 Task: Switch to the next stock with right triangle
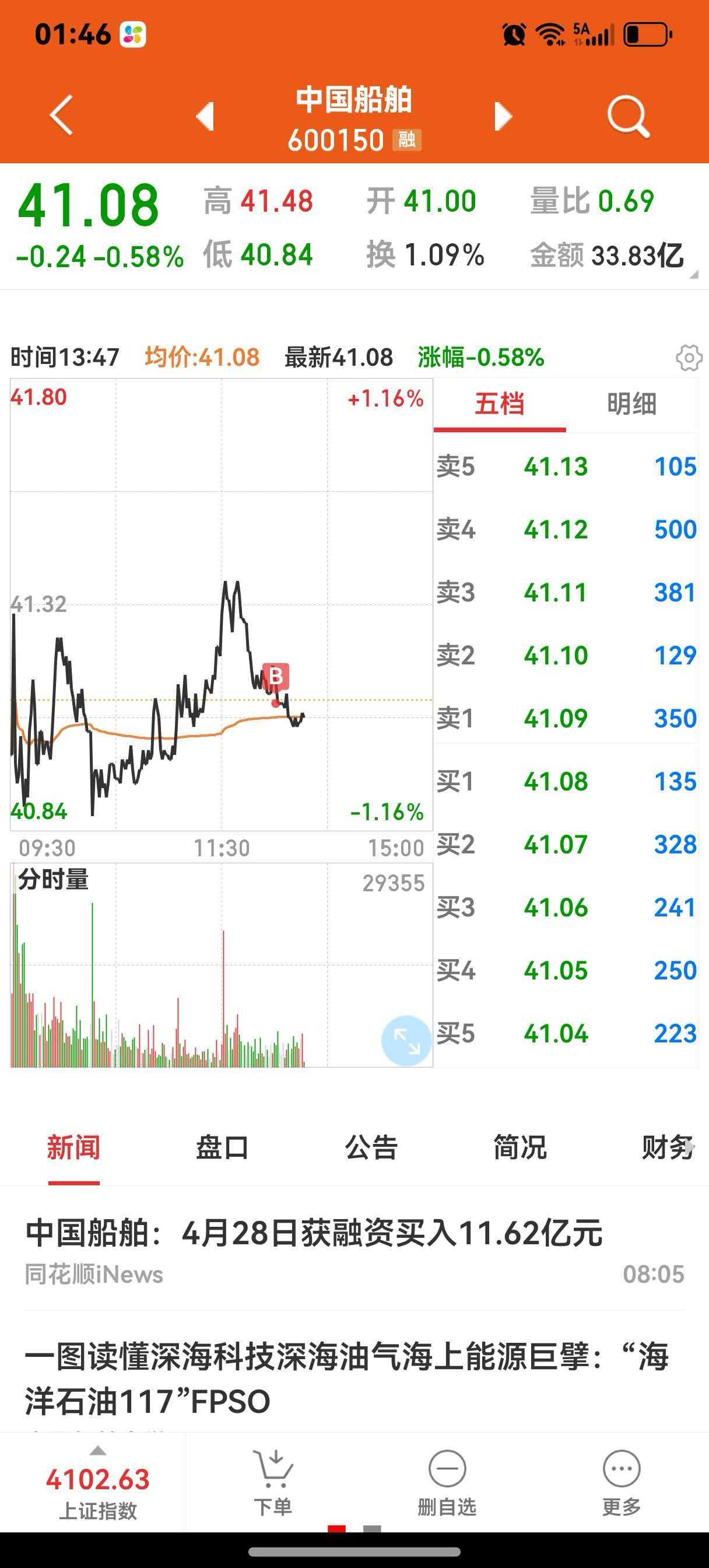(x=503, y=116)
